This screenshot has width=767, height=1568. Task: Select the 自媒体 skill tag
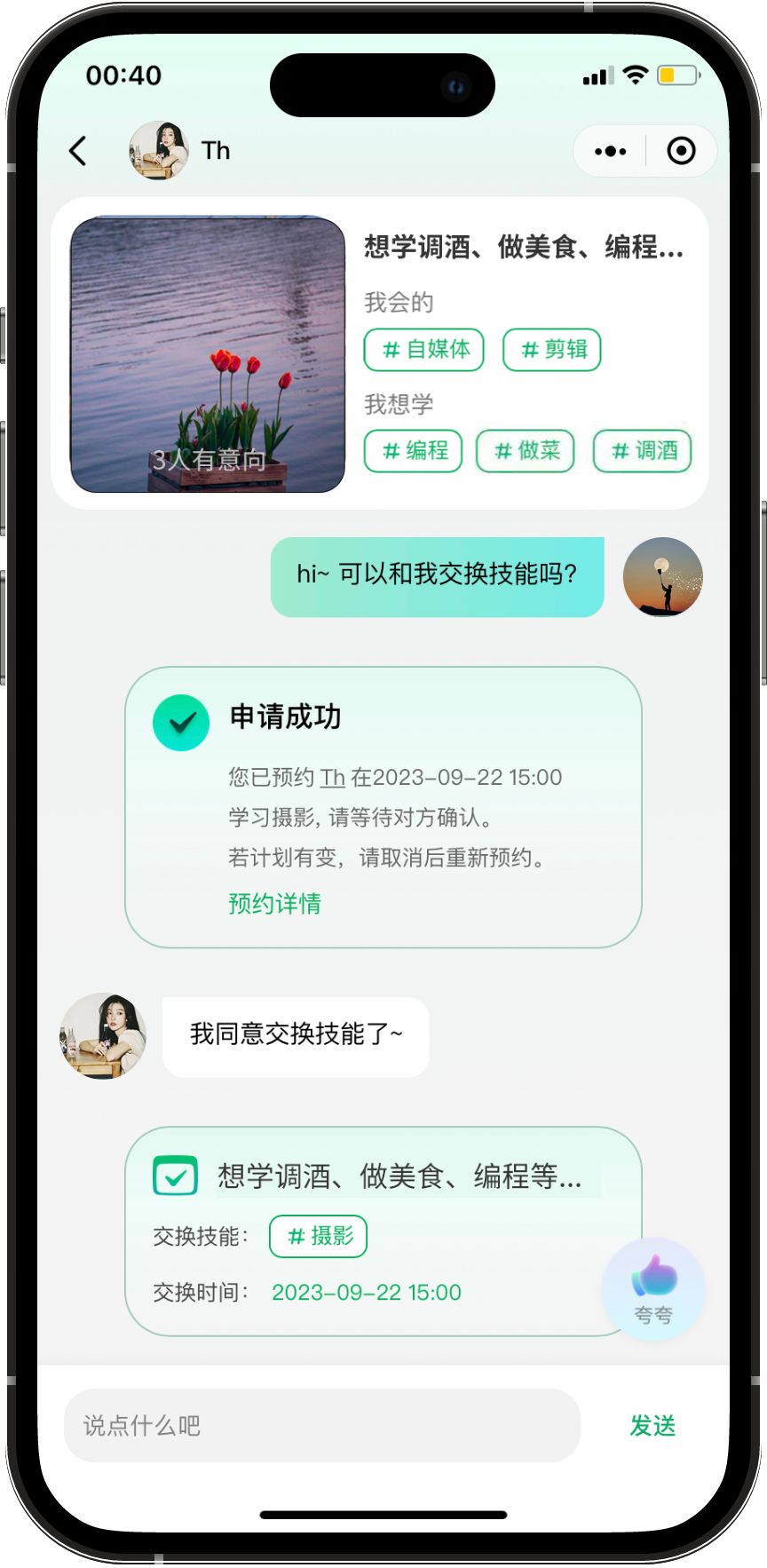pos(424,350)
